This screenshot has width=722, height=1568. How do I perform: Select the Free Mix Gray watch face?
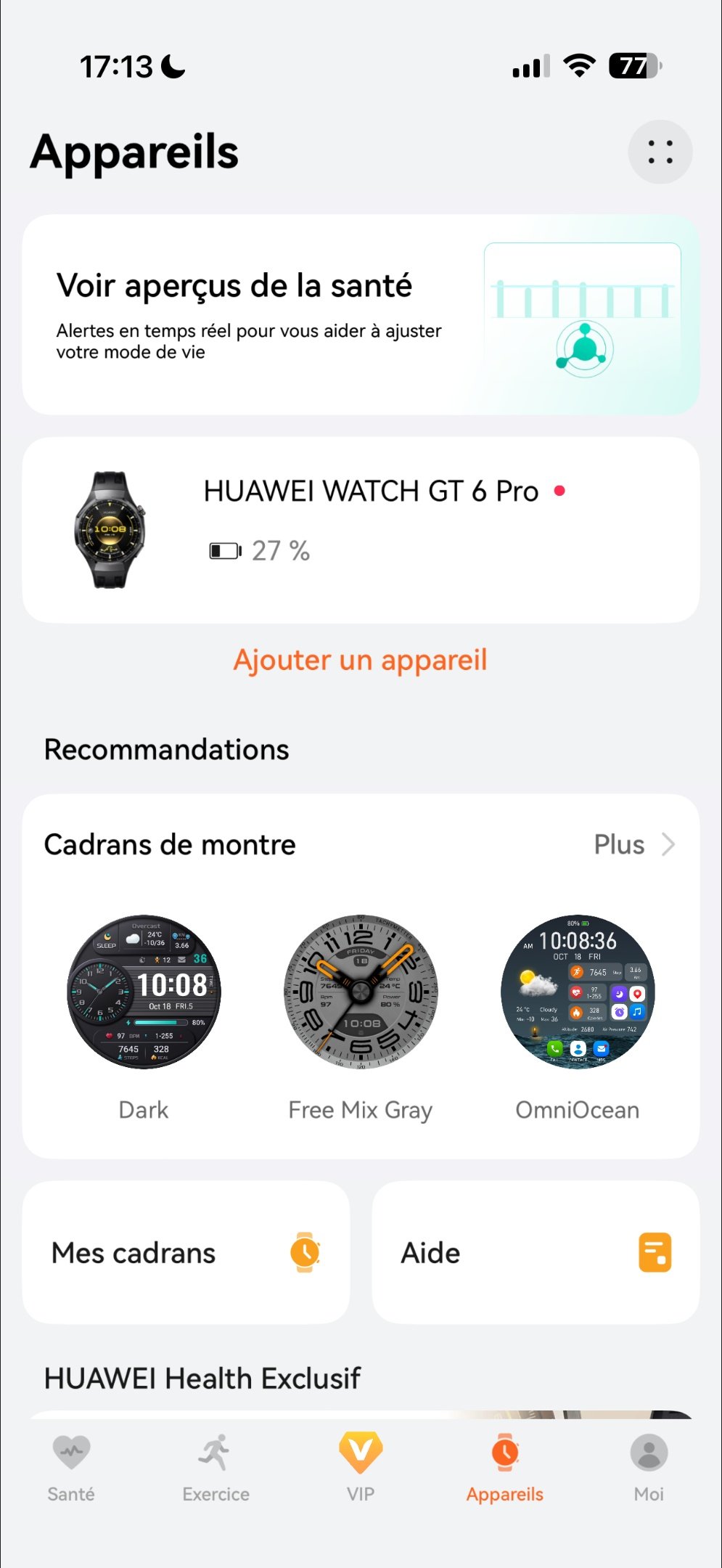click(x=361, y=992)
